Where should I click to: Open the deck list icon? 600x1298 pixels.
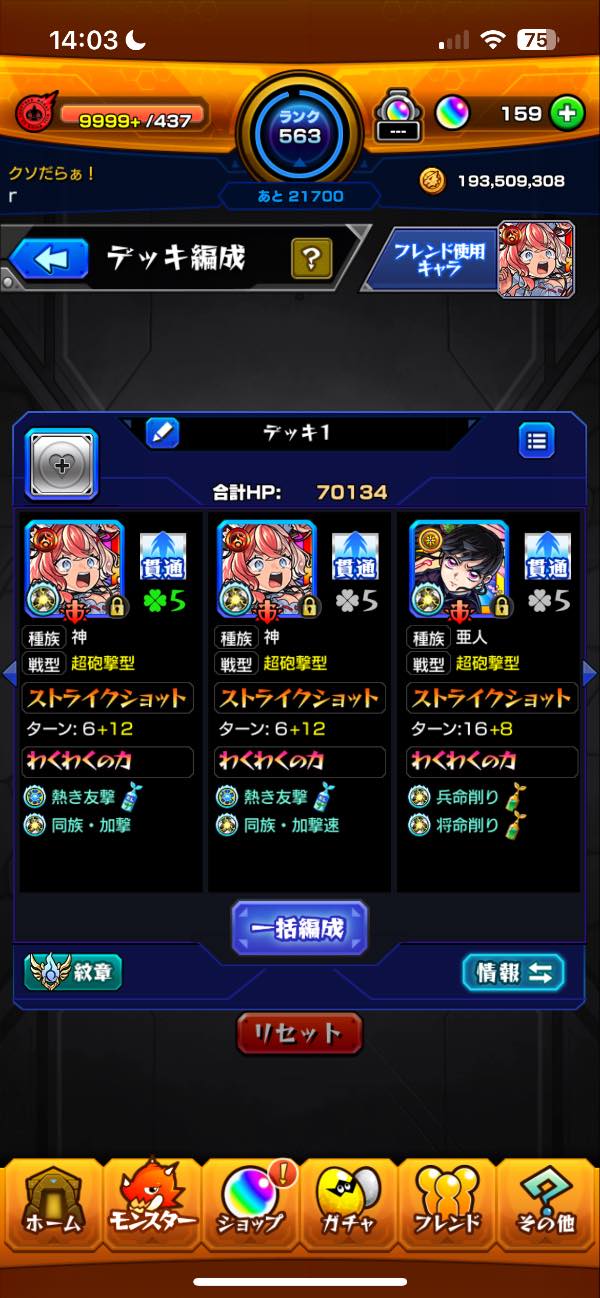click(536, 440)
